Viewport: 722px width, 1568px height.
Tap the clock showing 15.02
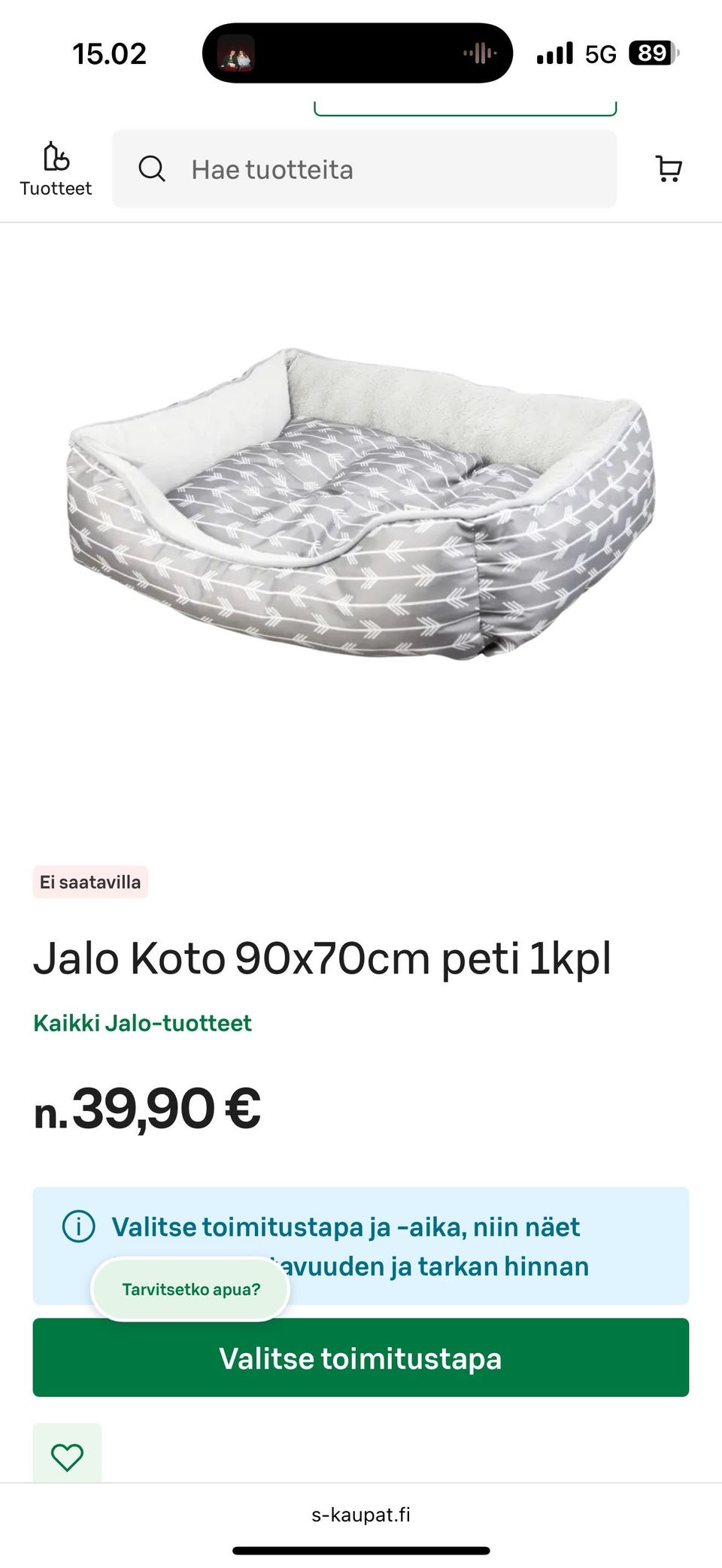coord(110,53)
